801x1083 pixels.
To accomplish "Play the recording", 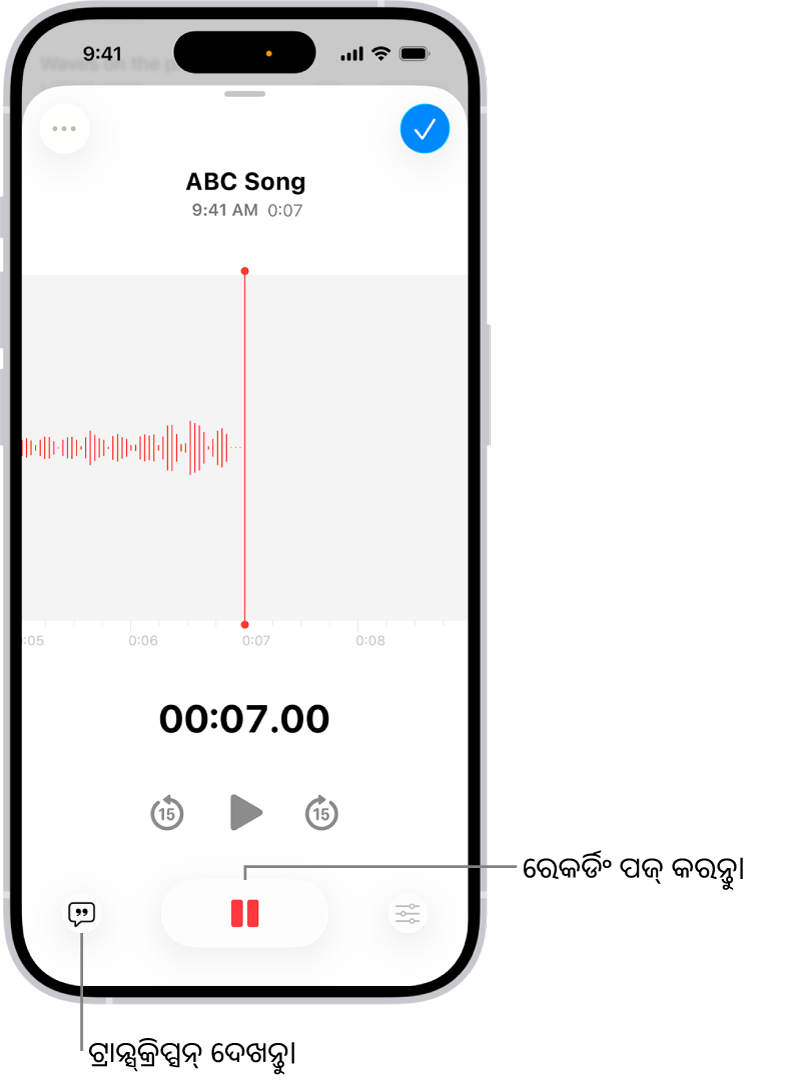I will pyautogui.click(x=245, y=813).
